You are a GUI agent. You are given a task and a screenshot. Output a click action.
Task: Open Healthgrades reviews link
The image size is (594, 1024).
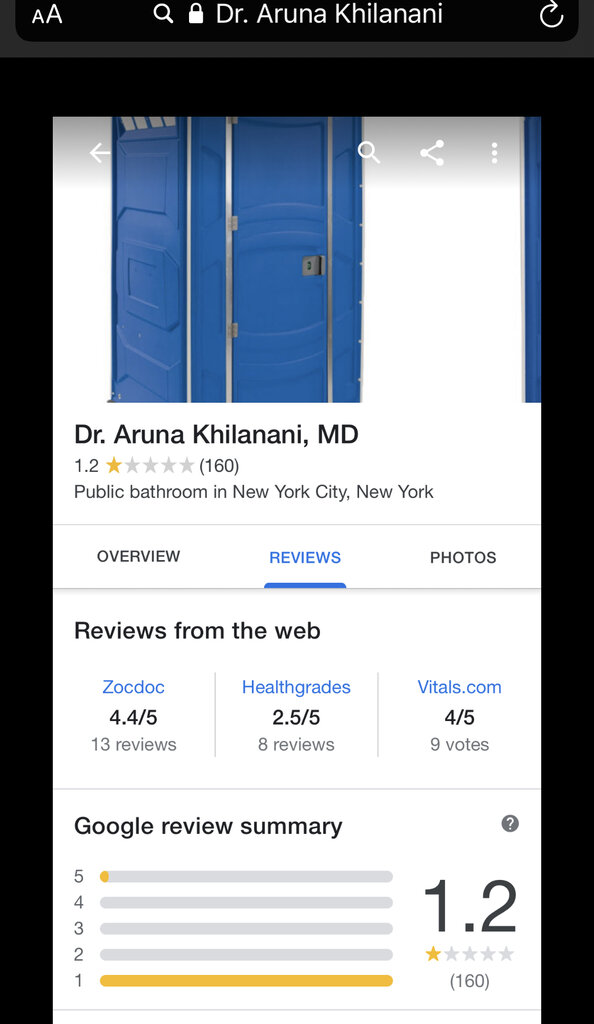tap(296, 687)
